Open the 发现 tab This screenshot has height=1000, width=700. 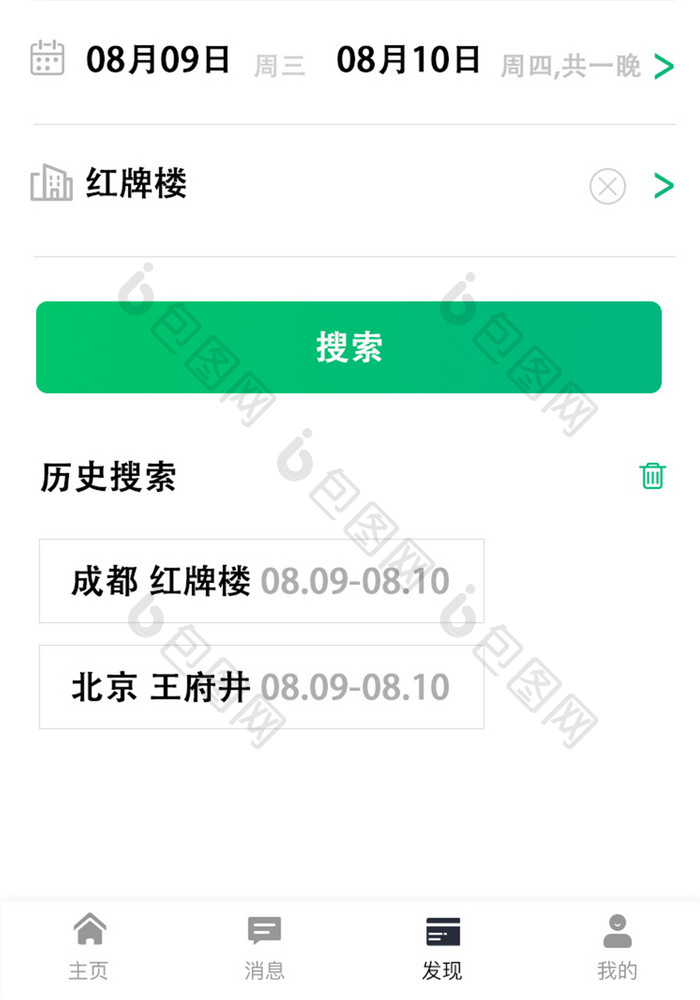point(442,947)
